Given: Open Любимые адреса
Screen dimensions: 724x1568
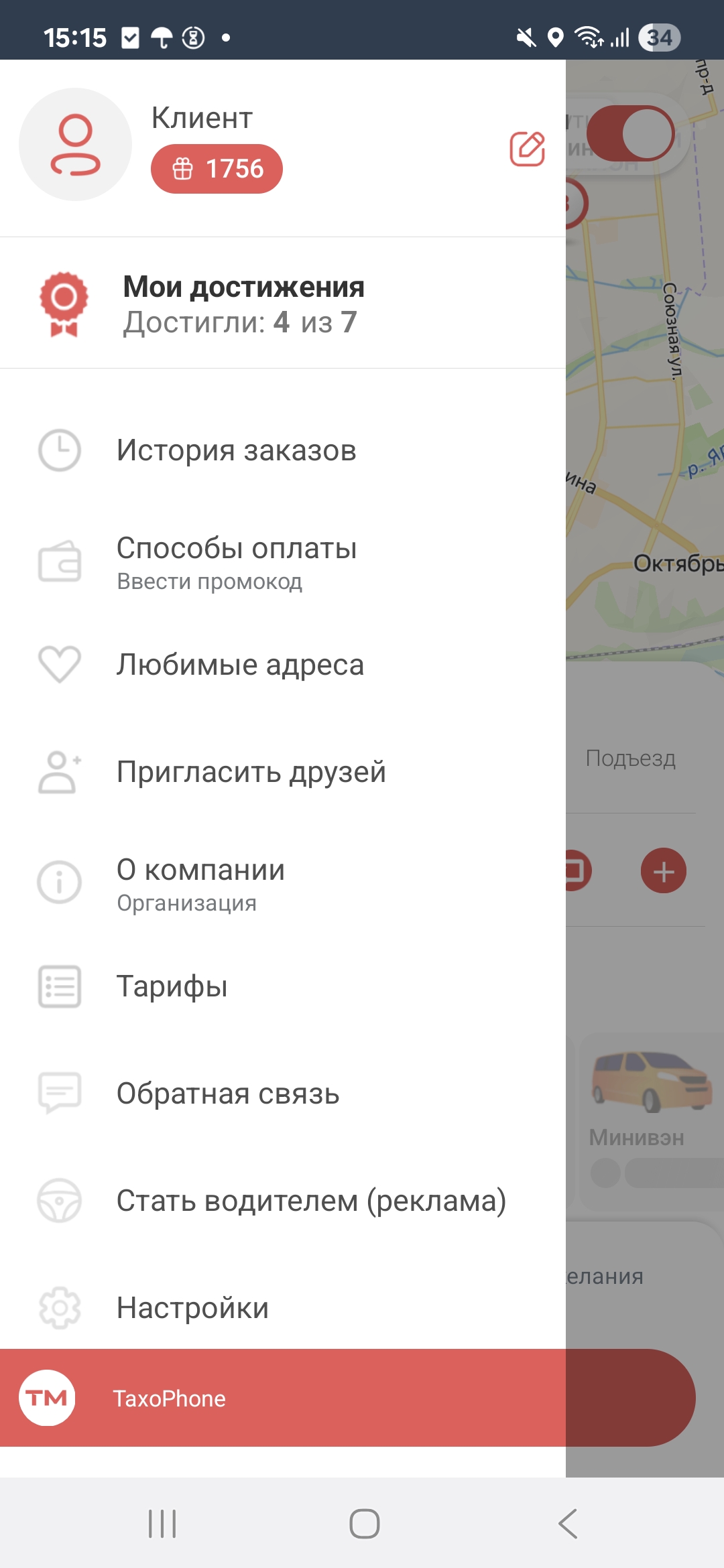Looking at the screenshot, I should 240,665.
